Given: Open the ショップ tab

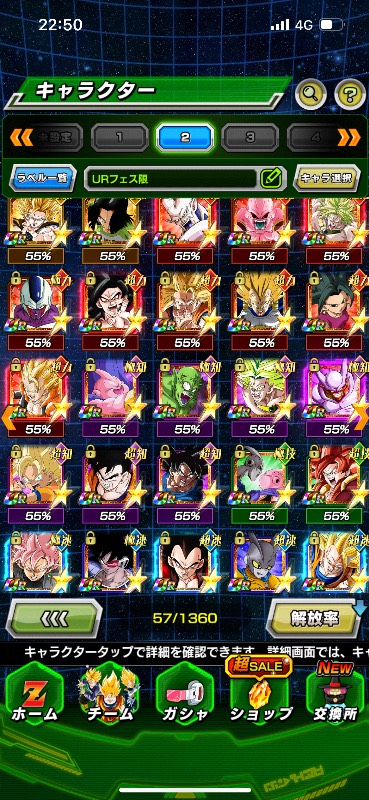Looking at the screenshot, I should pyautogui.click(x=261, y=694).
